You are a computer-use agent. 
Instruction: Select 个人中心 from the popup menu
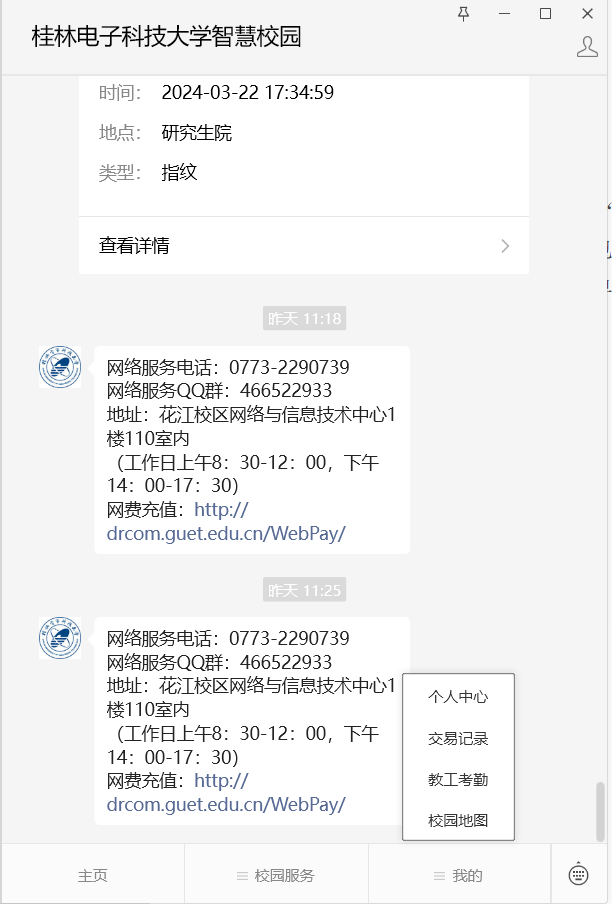458,697
